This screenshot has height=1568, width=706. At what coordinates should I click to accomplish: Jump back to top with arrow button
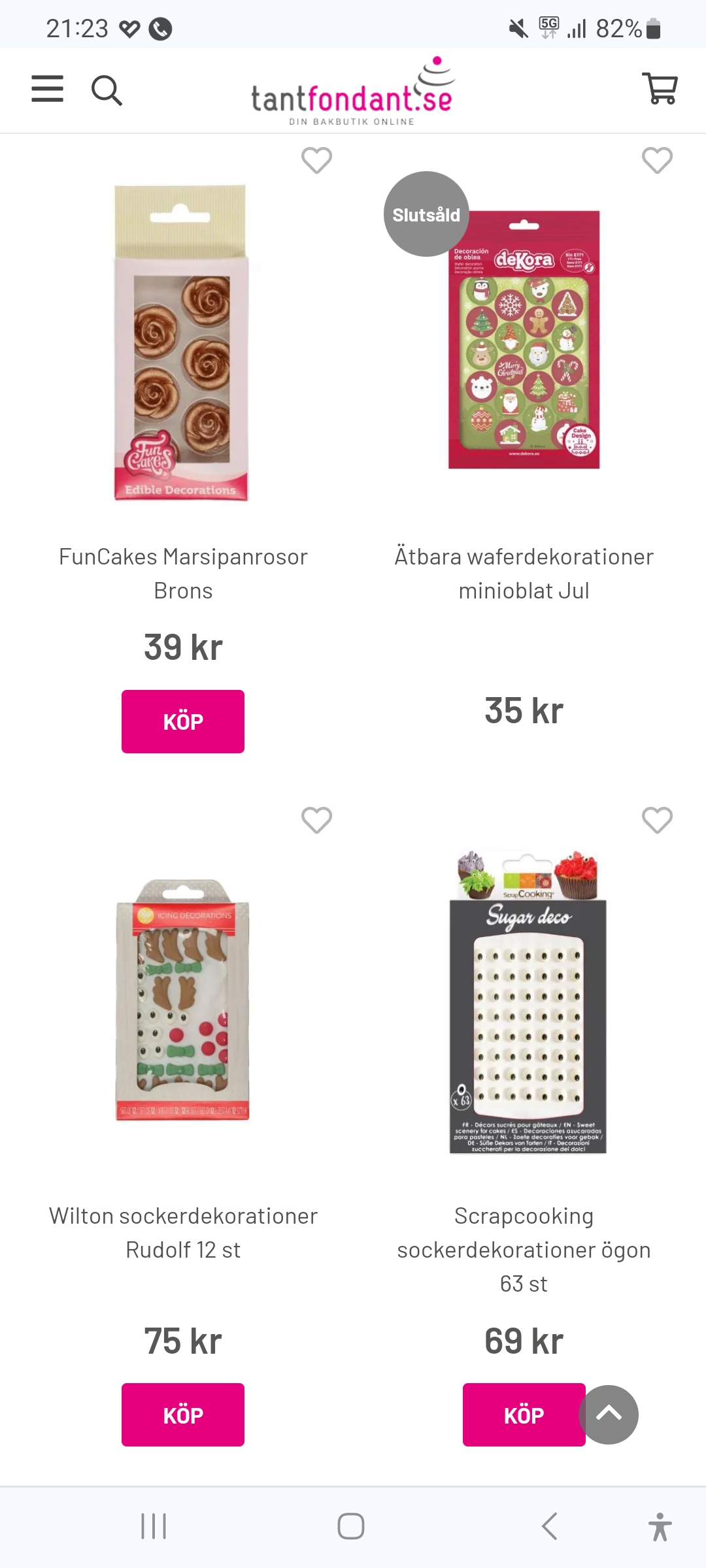tap(609, 1414)
